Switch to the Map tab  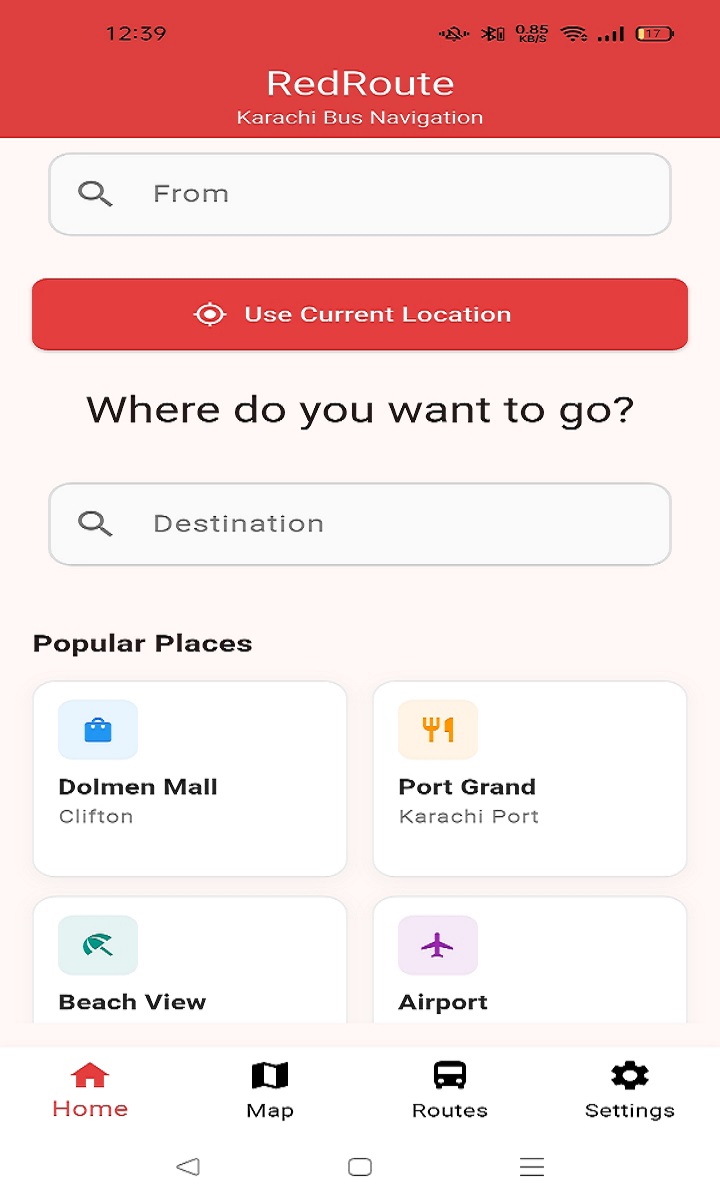[x=270, y=1091]
